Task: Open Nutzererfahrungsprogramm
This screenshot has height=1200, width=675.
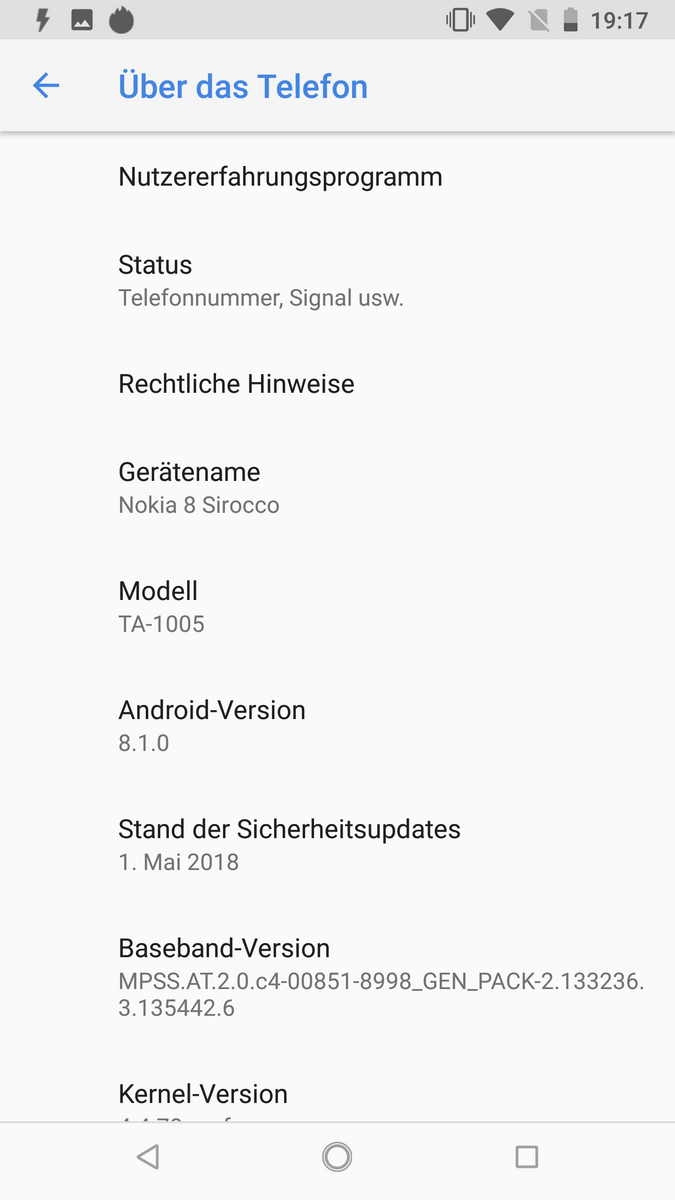Action: 280,177
